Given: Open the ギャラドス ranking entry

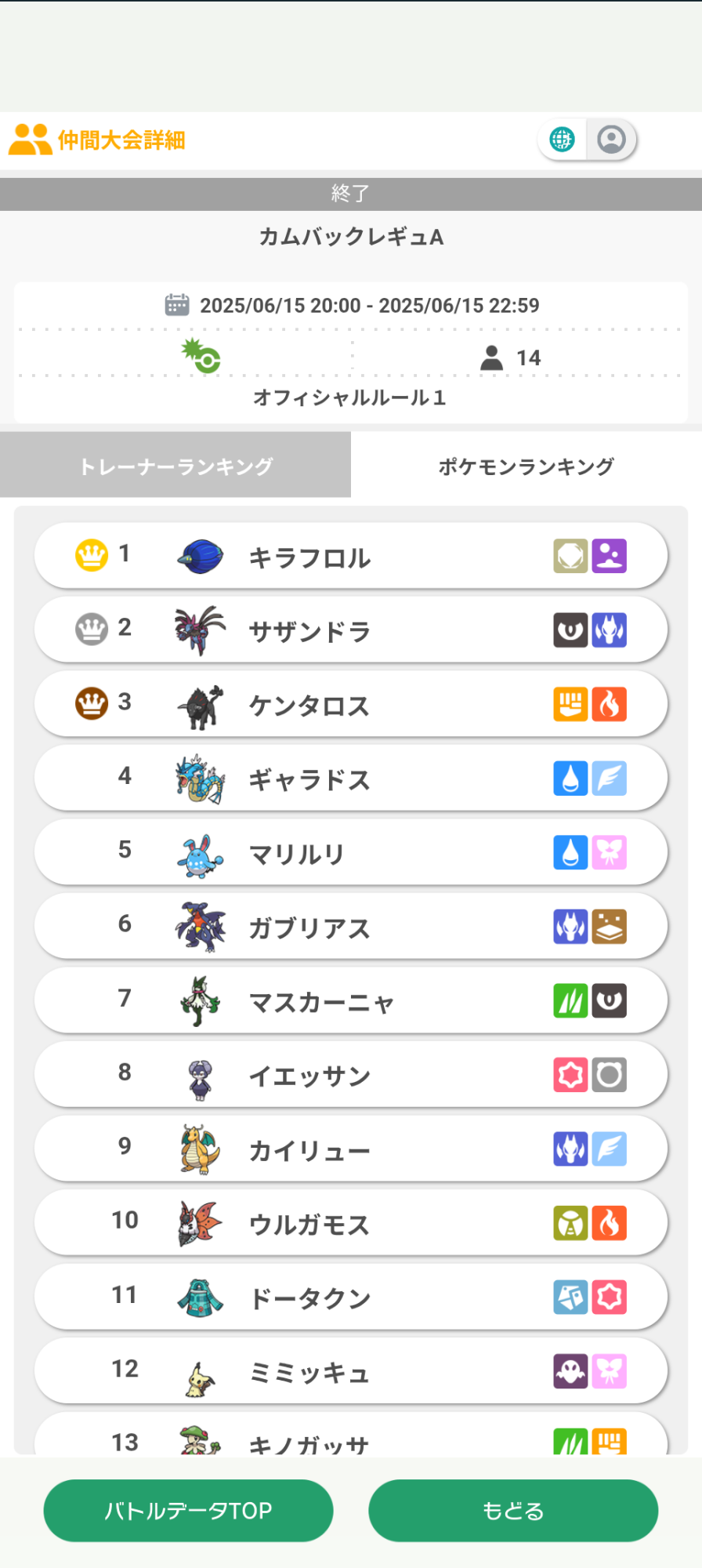Looking at the screenshot, I should pyautogui.click(x=351, y=778).
